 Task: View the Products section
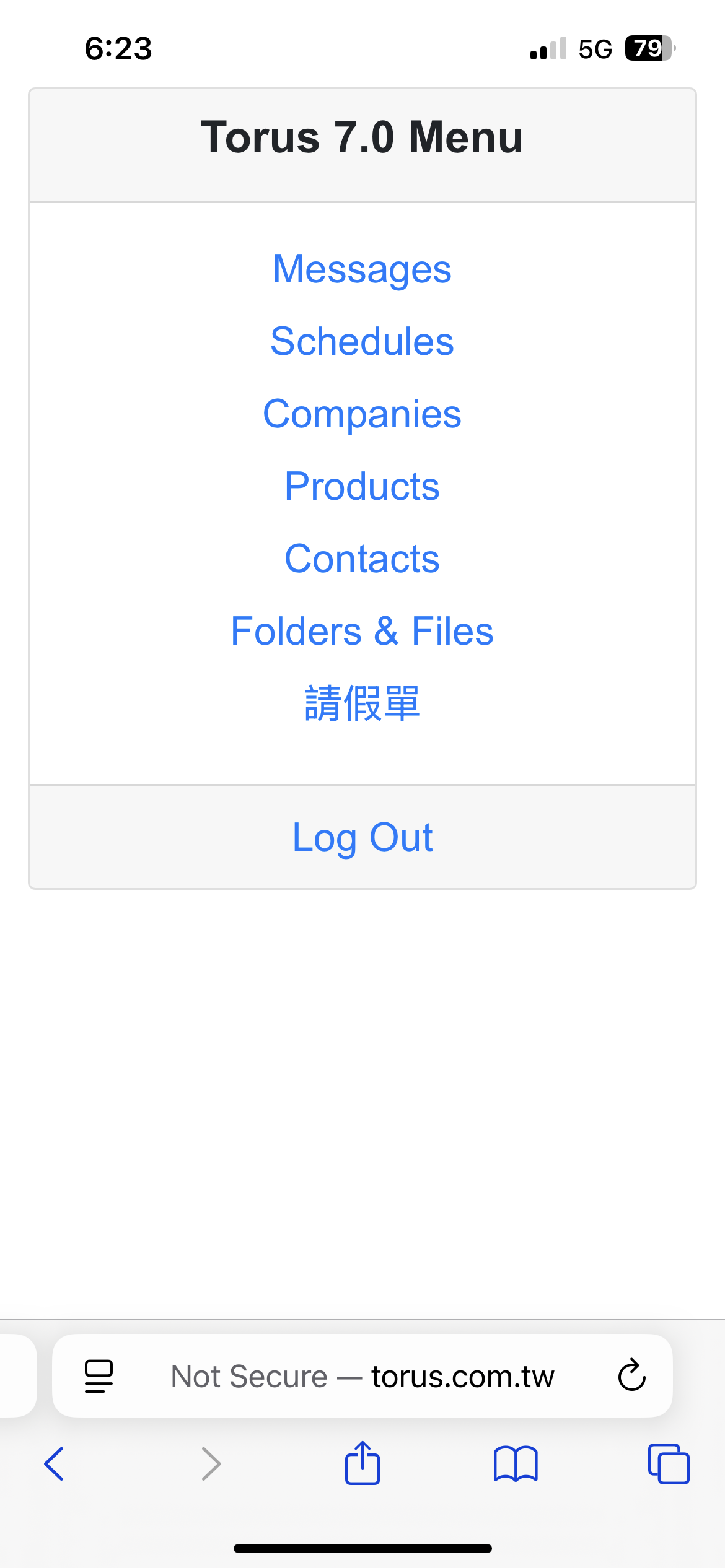coord(362,486)
